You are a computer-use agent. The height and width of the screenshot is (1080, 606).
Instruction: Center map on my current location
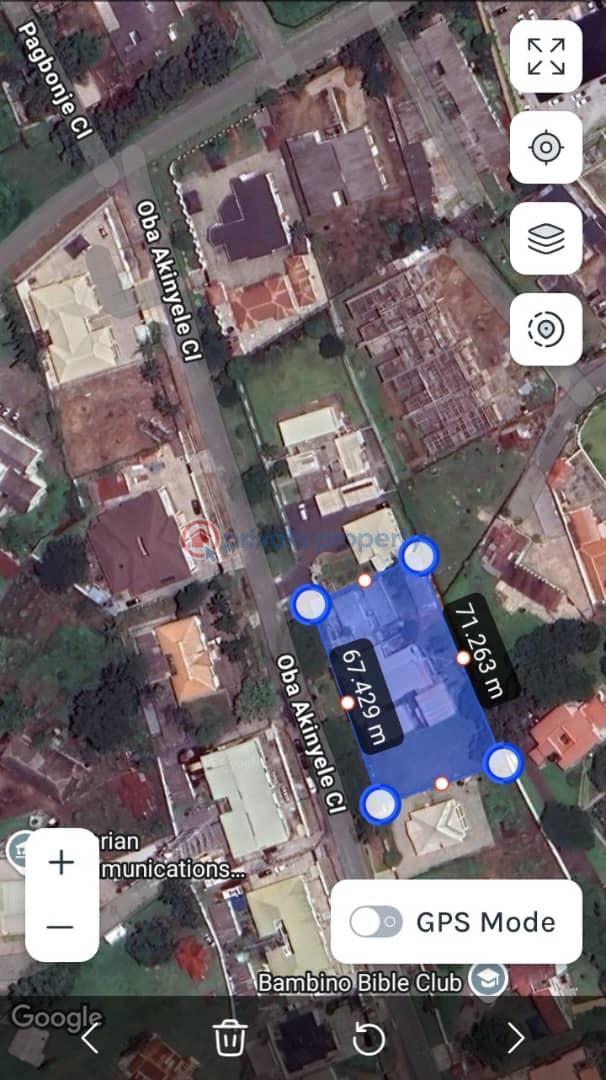(546, 147)
